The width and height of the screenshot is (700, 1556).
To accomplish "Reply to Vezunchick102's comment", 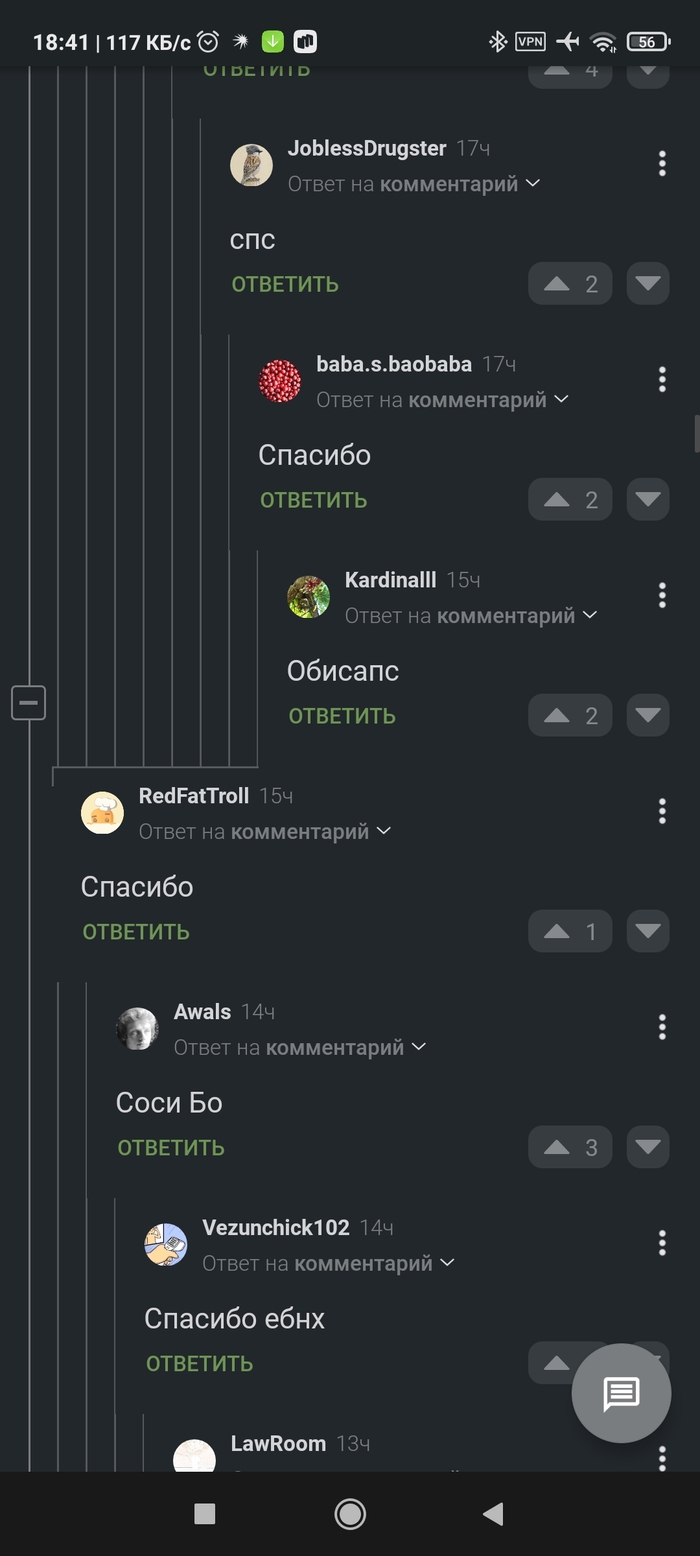I will click(199, 1363).
